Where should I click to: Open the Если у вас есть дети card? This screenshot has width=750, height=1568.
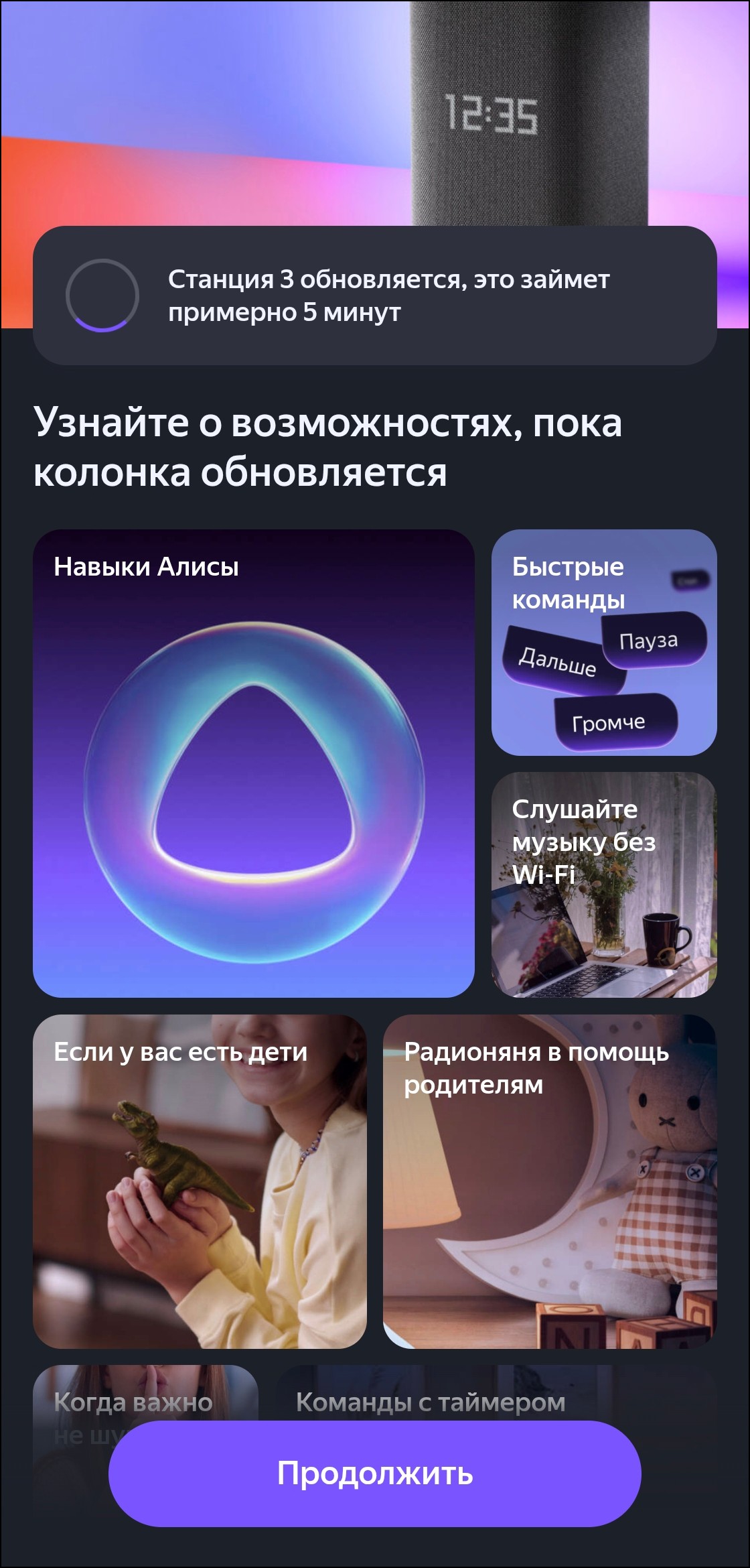[200, 1181]
